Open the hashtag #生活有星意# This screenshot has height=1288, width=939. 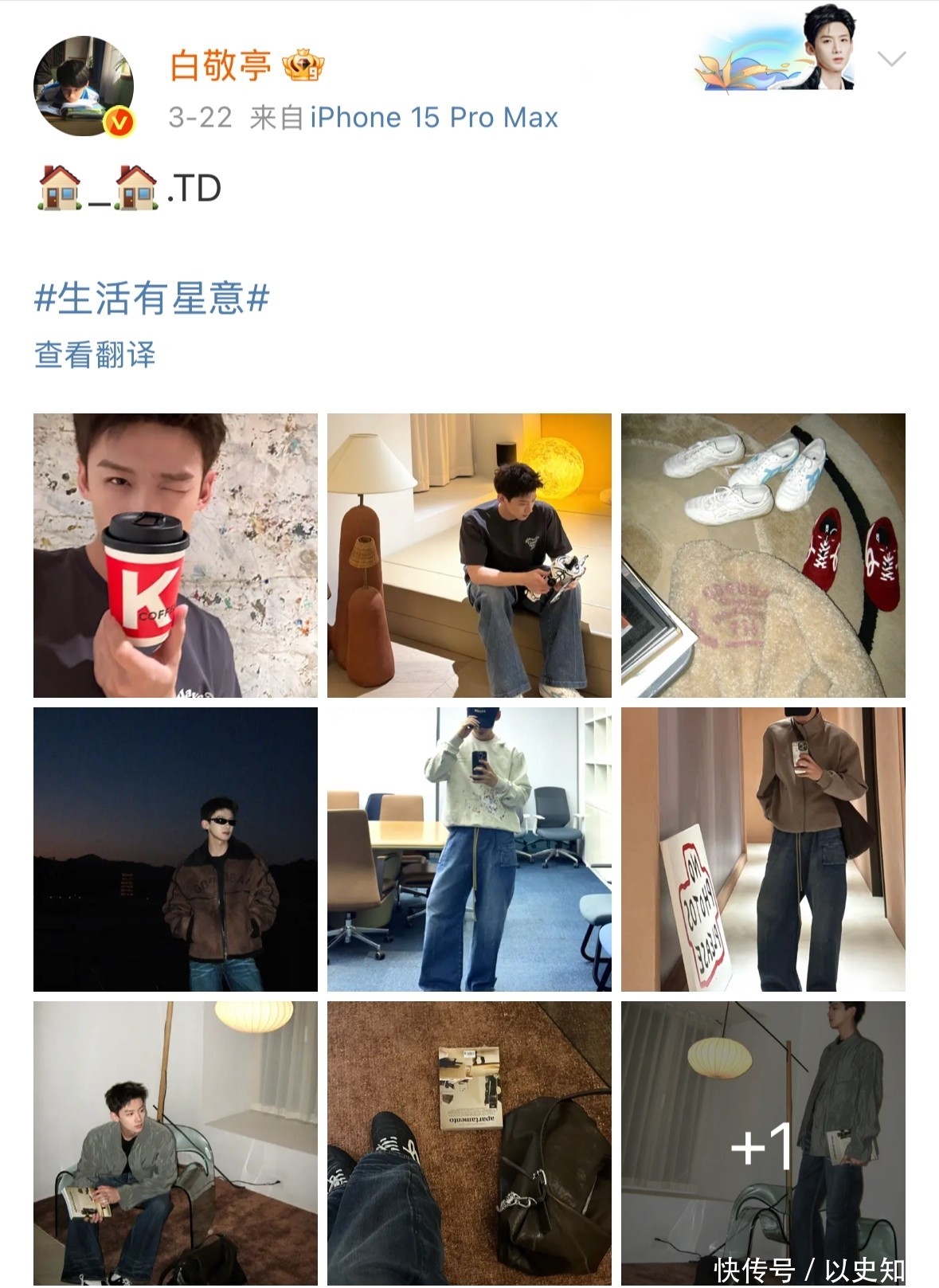(152, 299)
